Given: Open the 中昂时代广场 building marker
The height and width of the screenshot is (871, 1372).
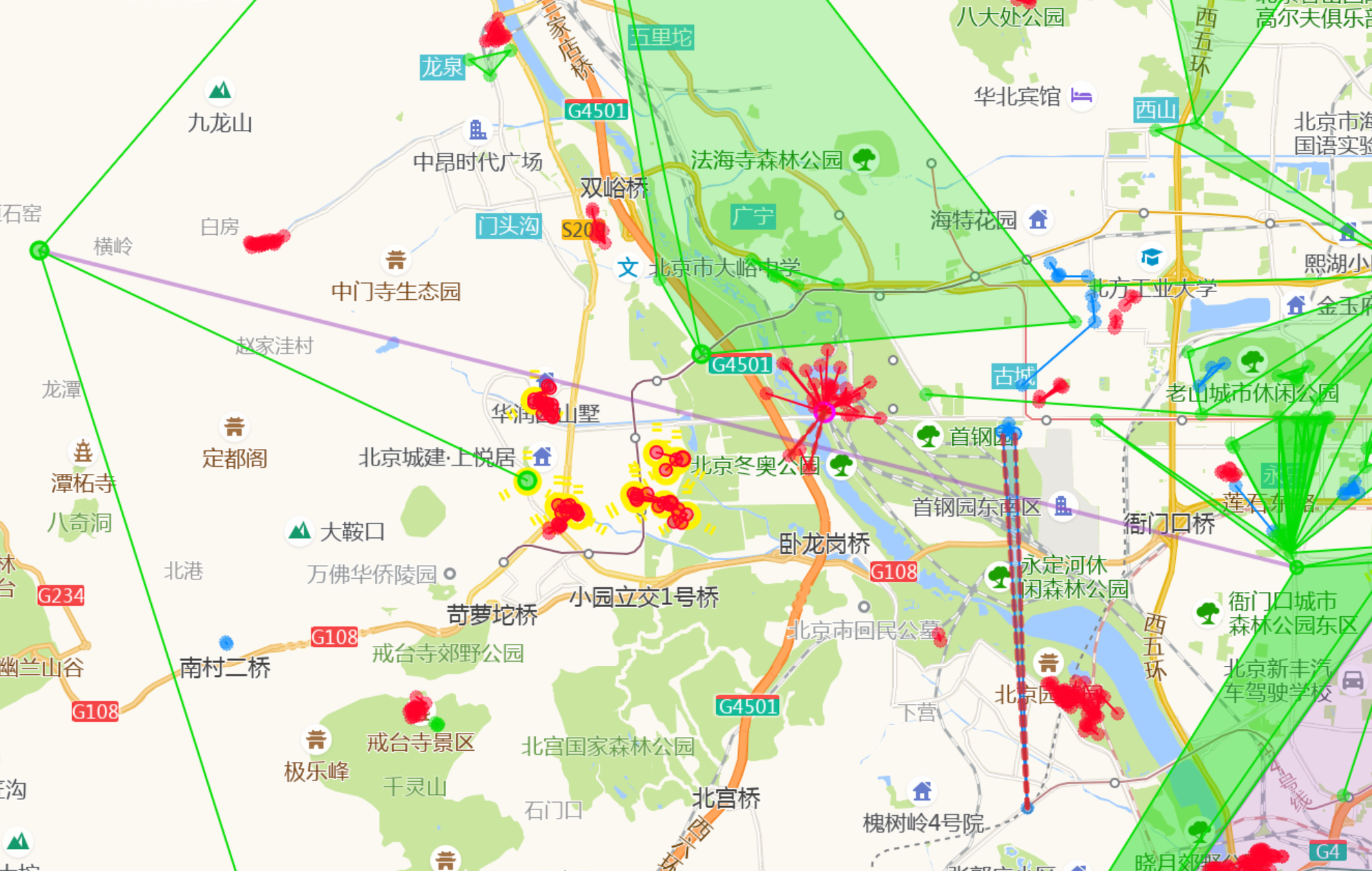Looking at the screenshot, I should [478, 129].
